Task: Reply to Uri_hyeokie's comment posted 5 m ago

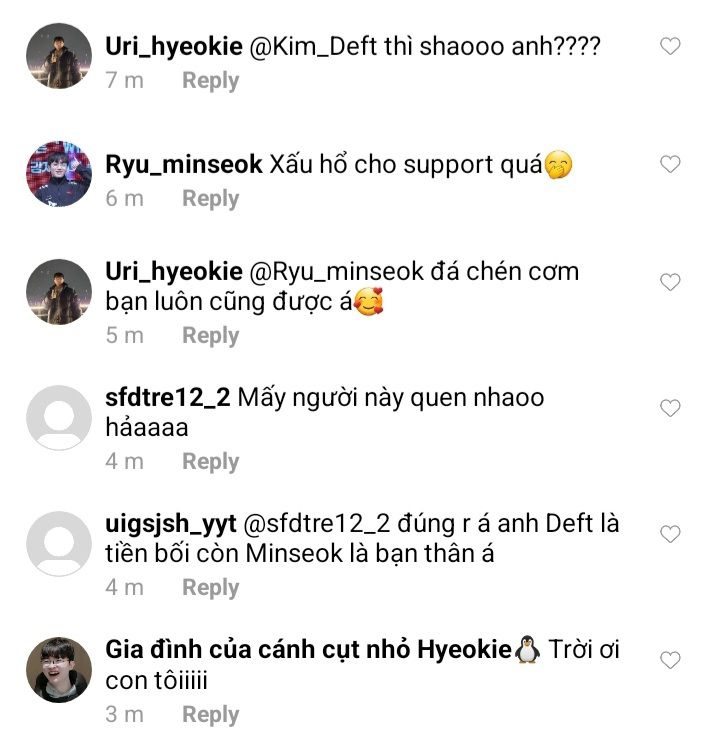Action: click(x=210, y=336)
